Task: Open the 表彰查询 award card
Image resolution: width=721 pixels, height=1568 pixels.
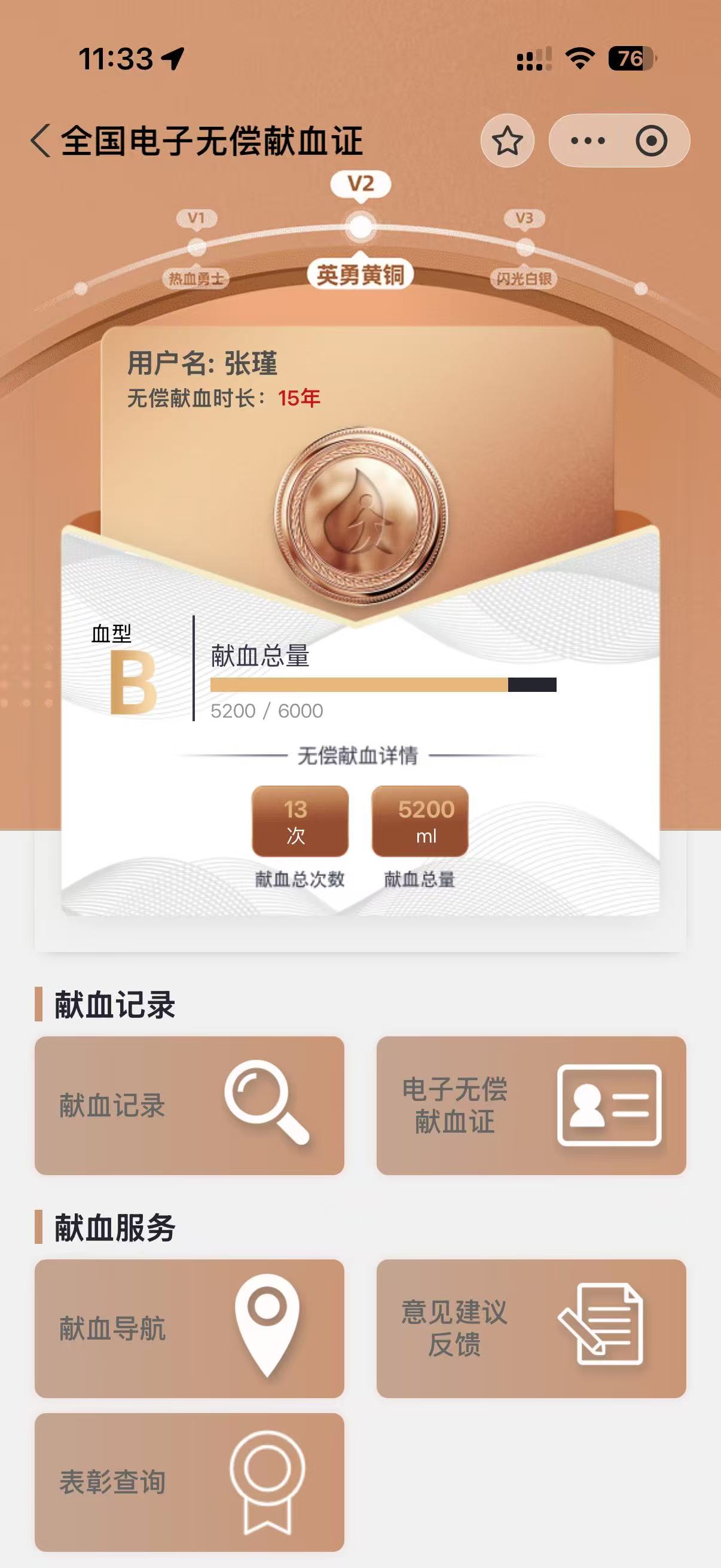Action: pyautogui.click(x=190, y=1481)
